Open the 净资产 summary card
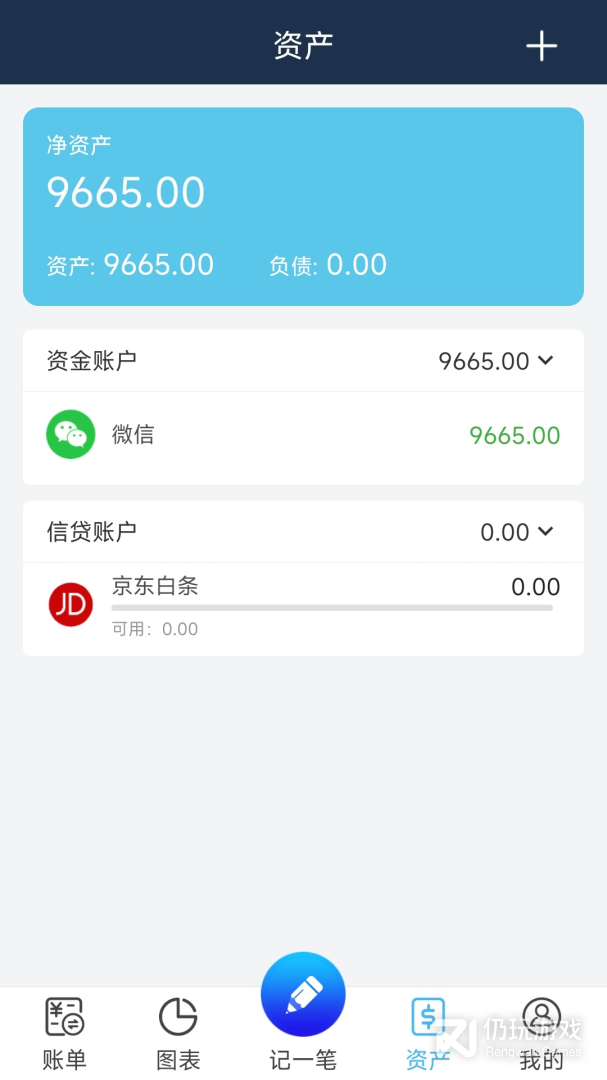The width and height of the screenshot is (607, 1080). pyautogui.click(x=303, y=206)
